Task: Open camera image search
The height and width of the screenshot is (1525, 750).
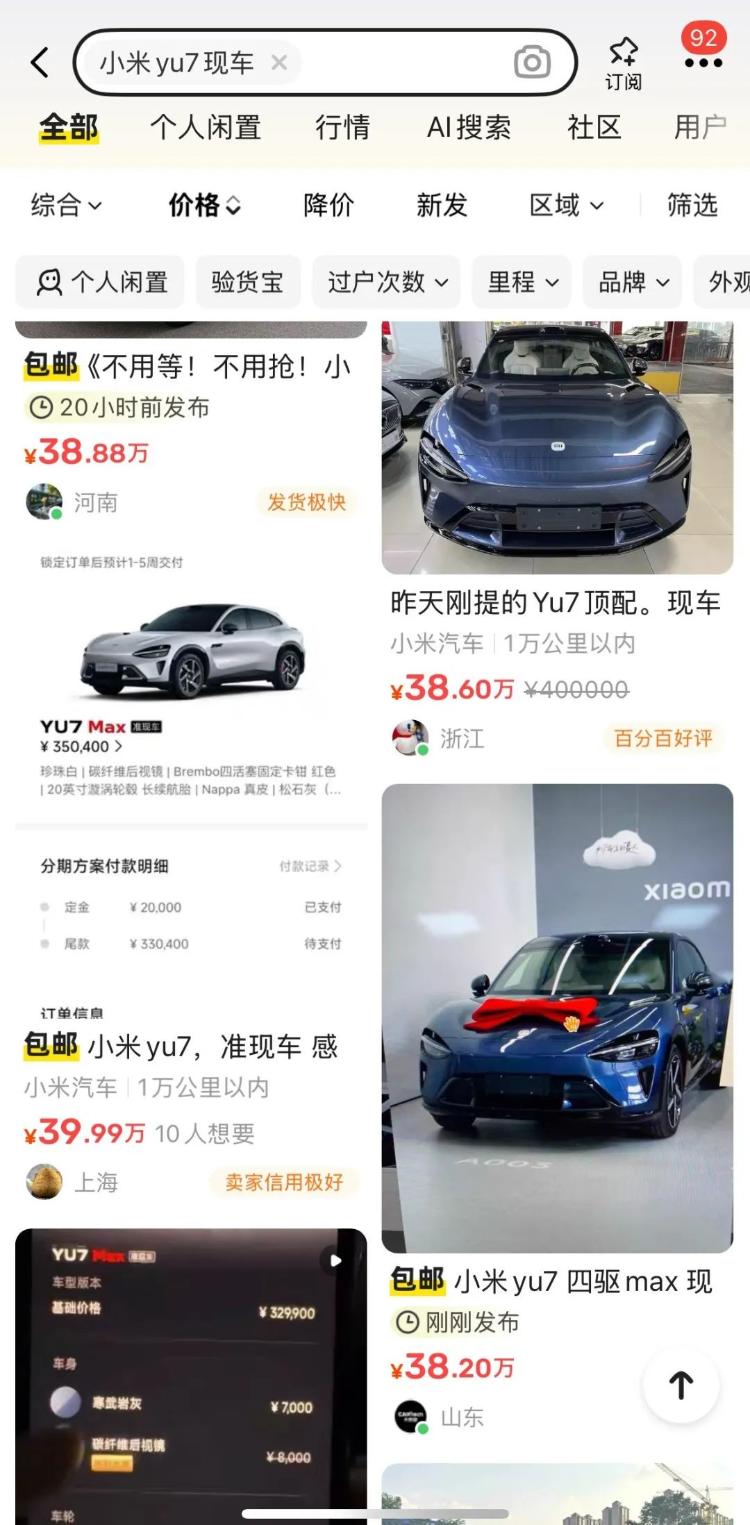Action: click(x=532, y=63)
